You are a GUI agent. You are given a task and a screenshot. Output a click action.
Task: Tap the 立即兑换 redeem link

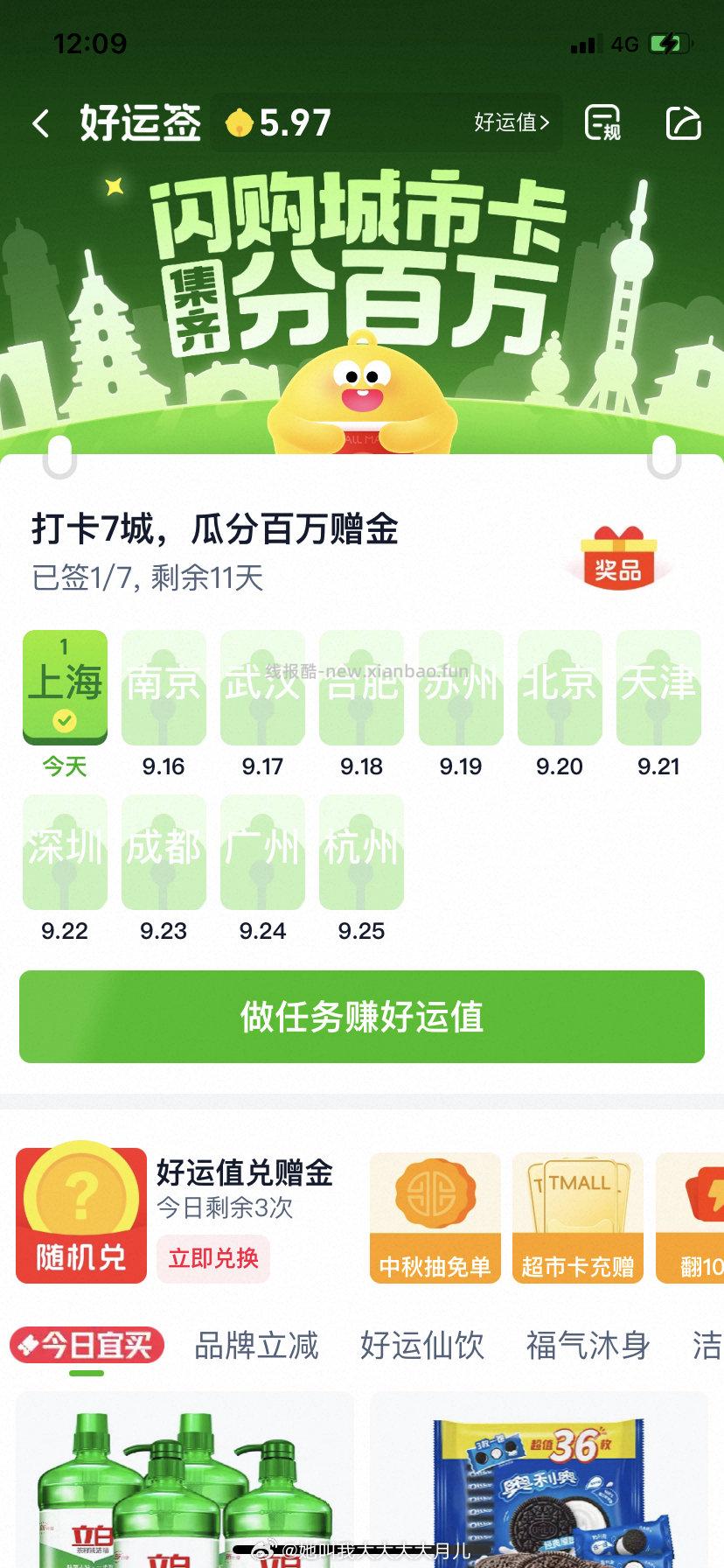tap(212, 1259)
